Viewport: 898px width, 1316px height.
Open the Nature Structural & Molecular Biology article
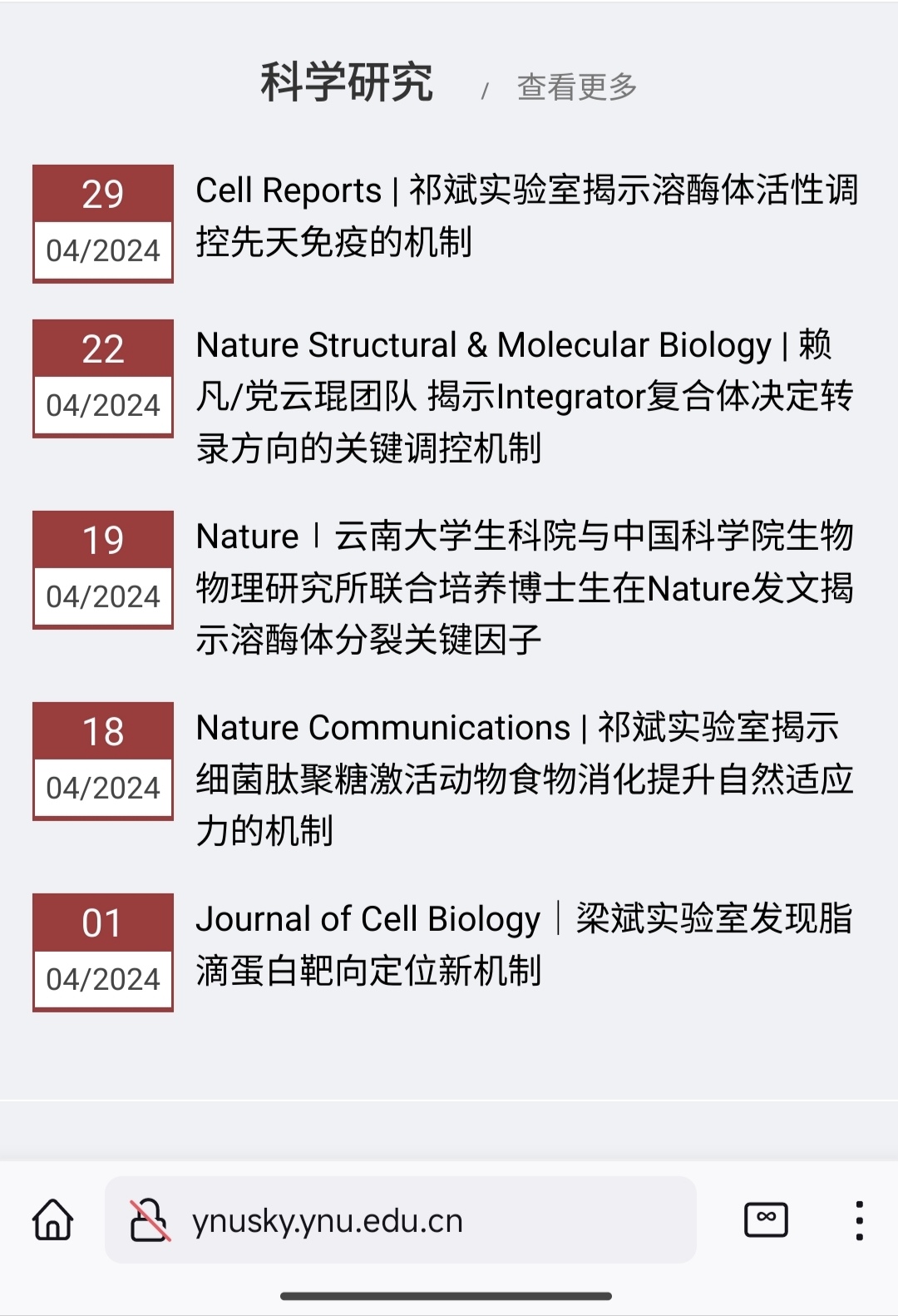point(525,396)
